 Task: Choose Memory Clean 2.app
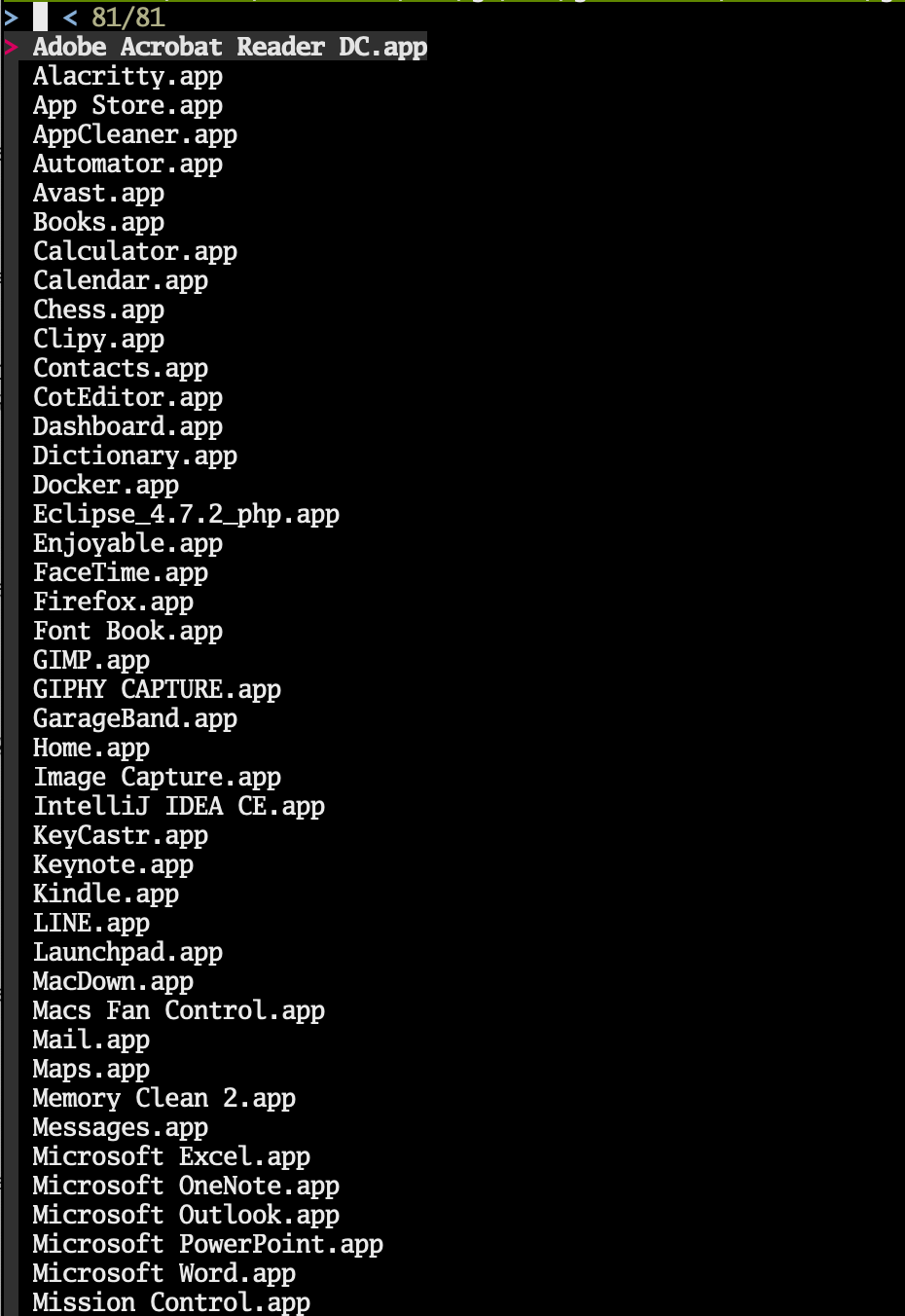pyautogui.click(x=164, y=1098)
